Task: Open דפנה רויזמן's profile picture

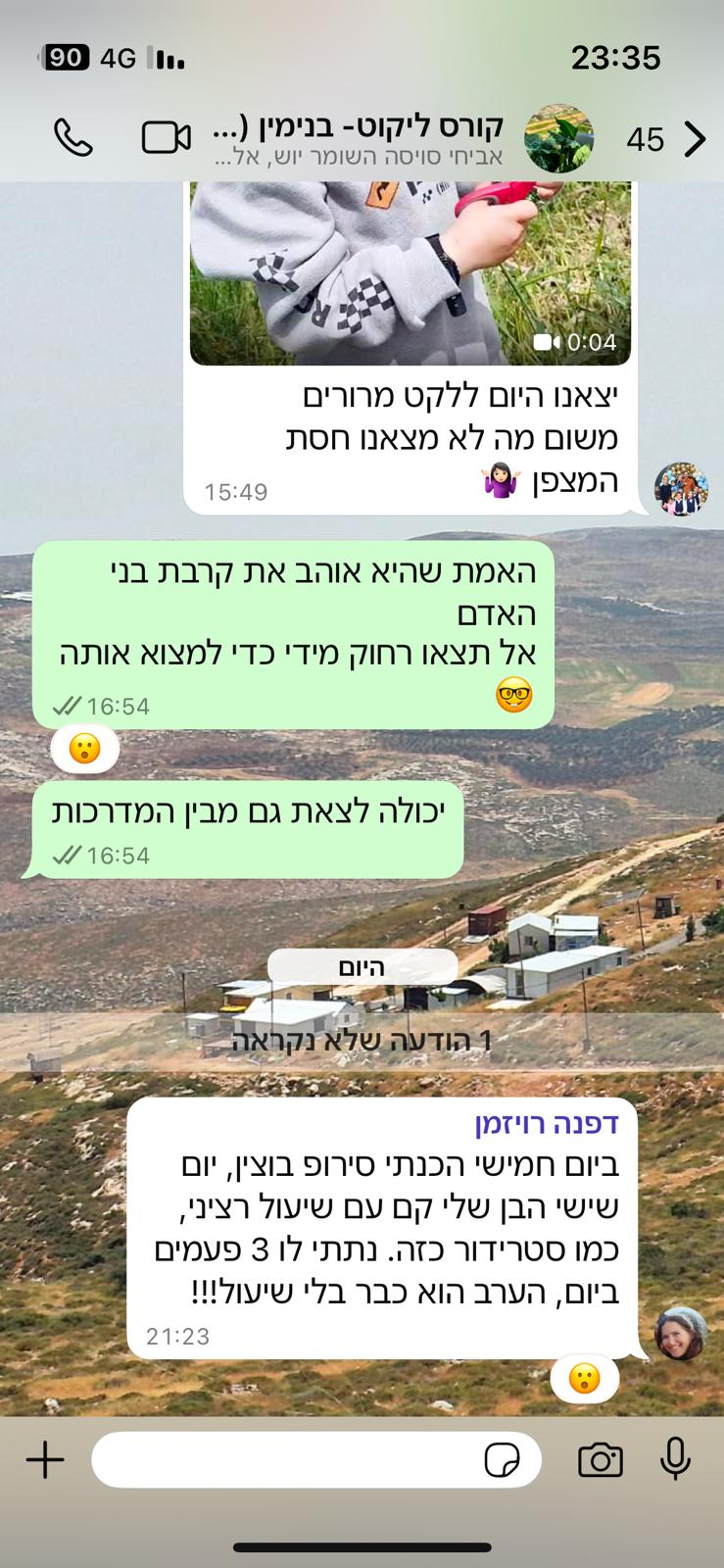Action: tap(680, 1333)
